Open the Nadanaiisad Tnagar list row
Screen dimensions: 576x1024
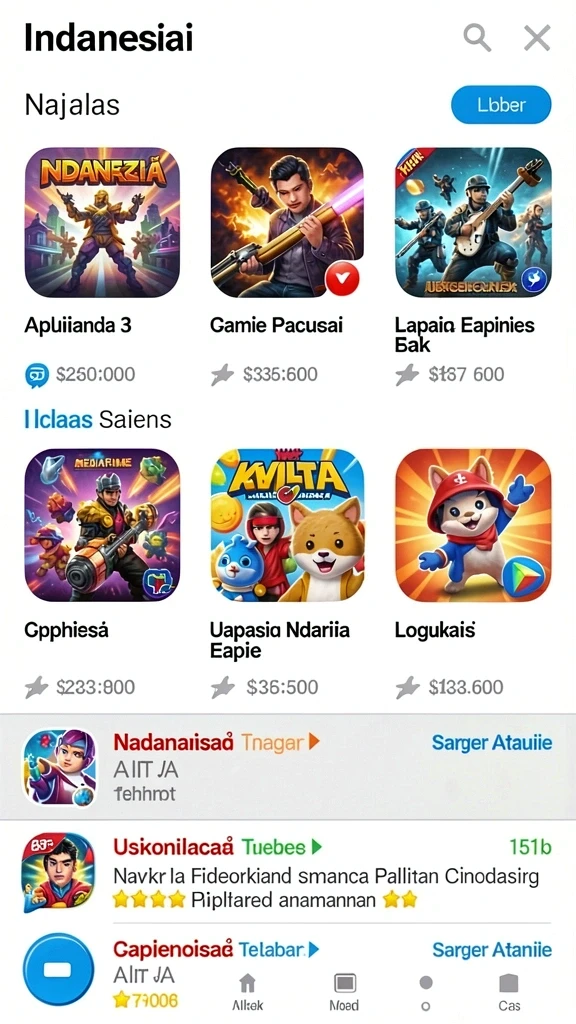tap(288, 767)
